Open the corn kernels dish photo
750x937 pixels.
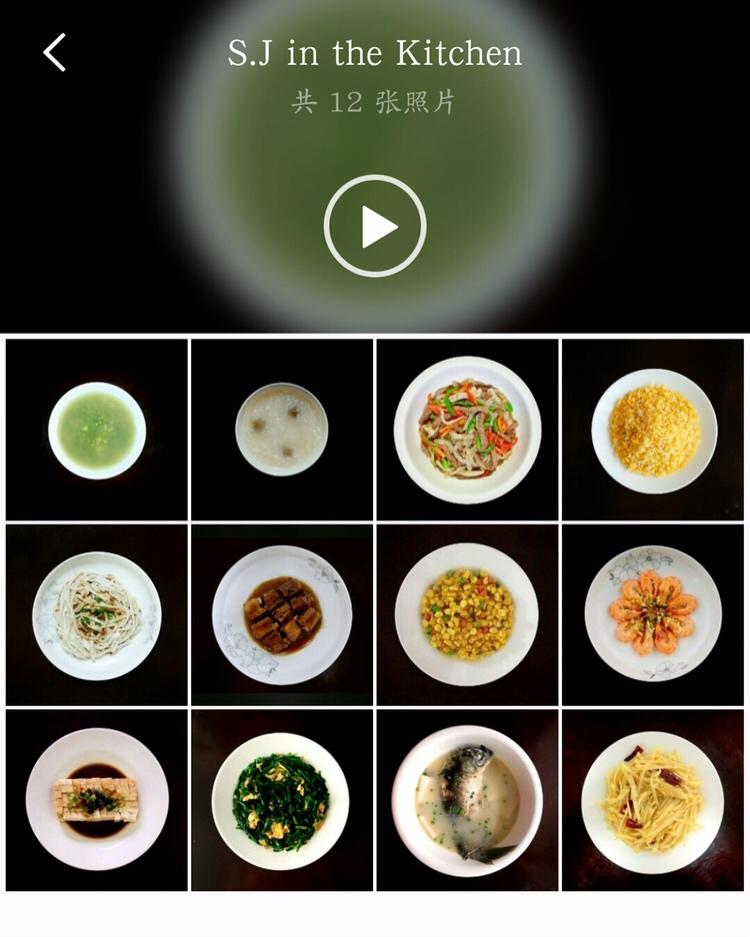[x=467, y=615]
